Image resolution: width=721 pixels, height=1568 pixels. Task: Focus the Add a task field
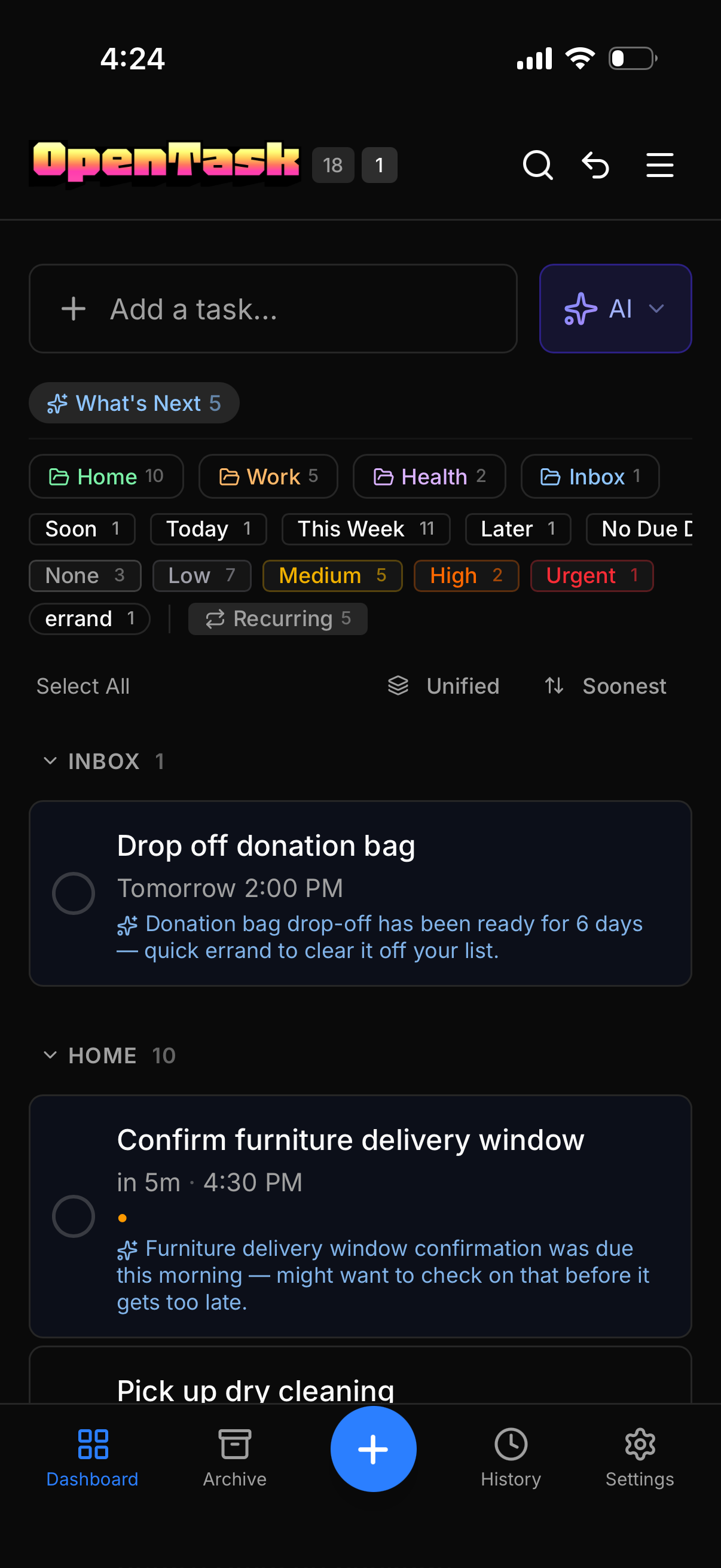(x=273, y=309)
